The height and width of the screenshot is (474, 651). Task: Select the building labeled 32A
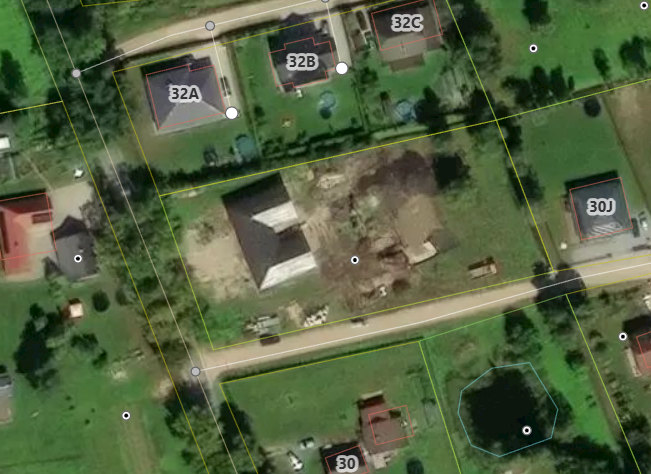tap(184, 94)
